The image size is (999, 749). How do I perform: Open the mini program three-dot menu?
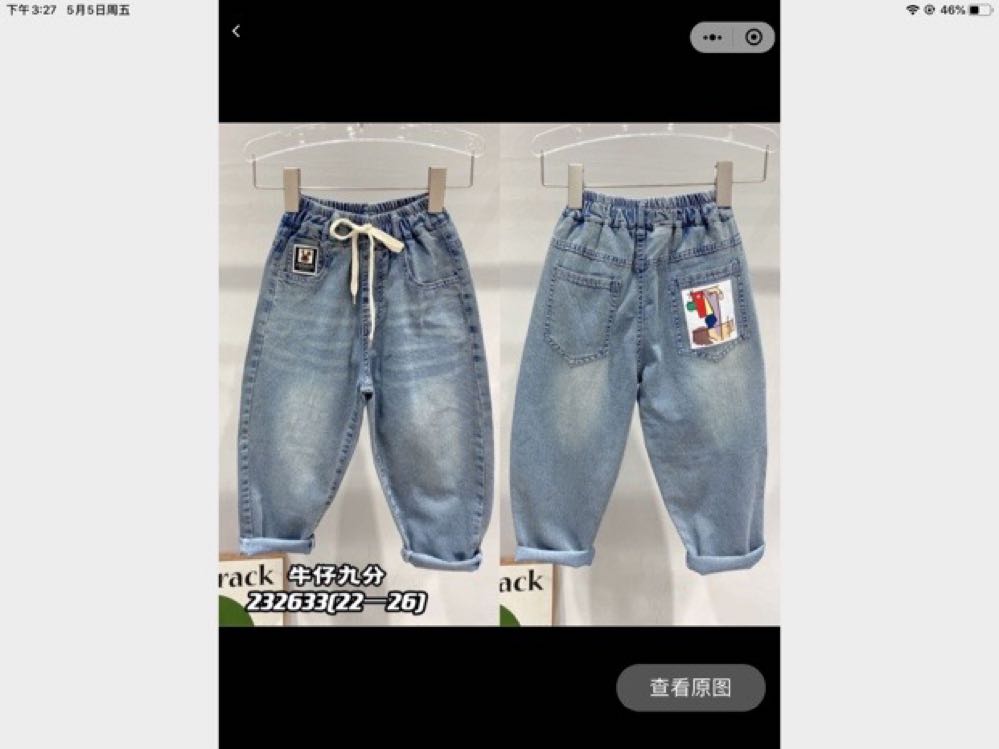[x=712, y=37]
